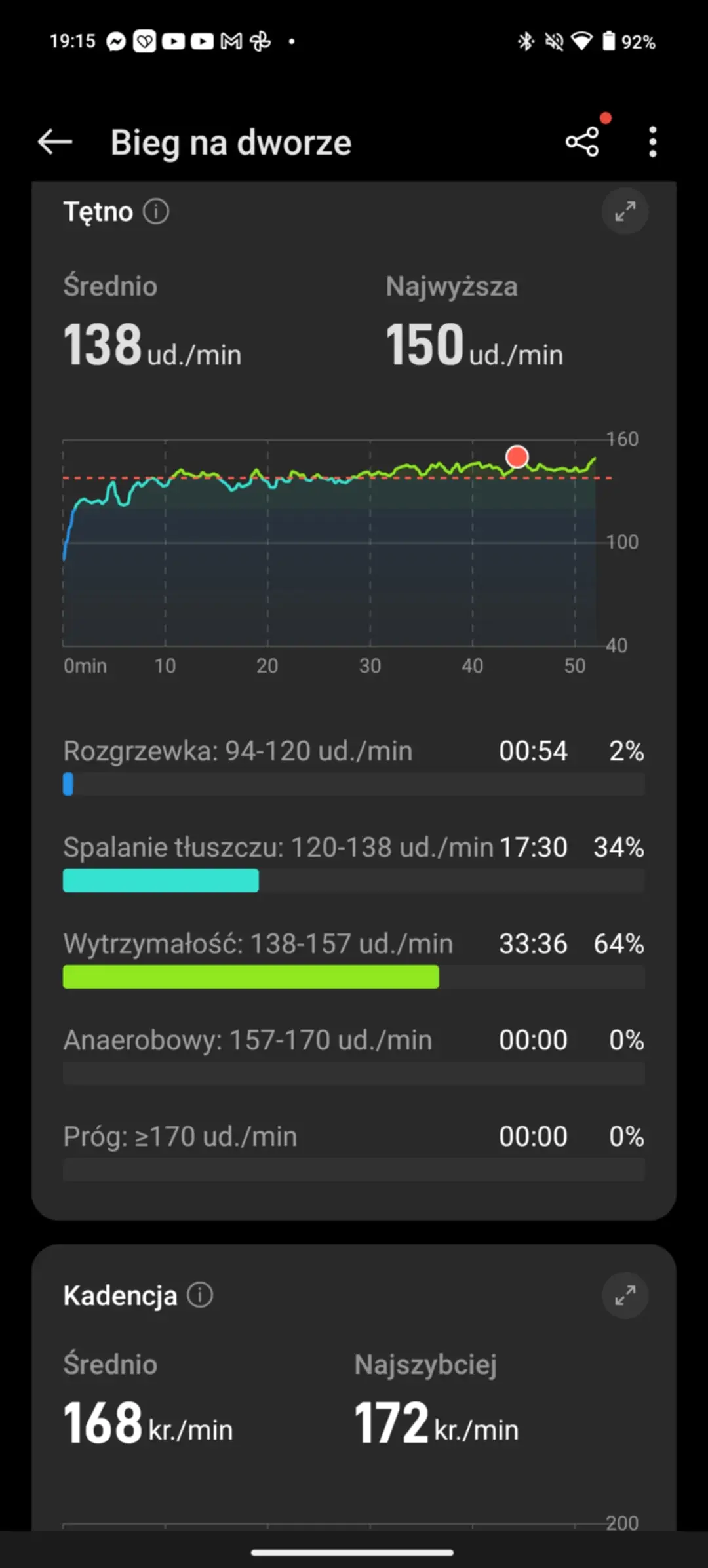Go back from Bieg na dworze
The image size is (708, 1568).
click(x=55, y=142)
